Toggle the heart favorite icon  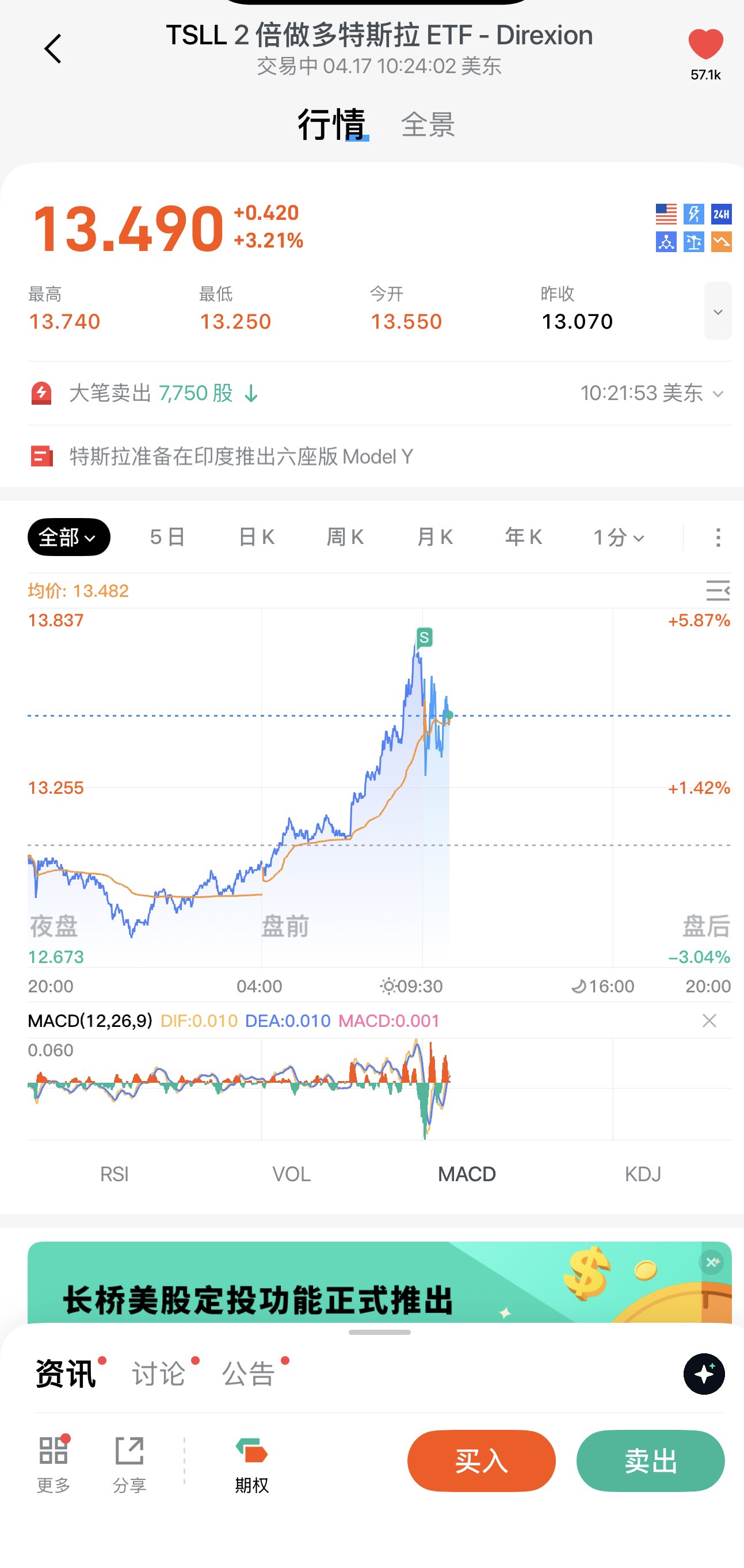(705, 45)
